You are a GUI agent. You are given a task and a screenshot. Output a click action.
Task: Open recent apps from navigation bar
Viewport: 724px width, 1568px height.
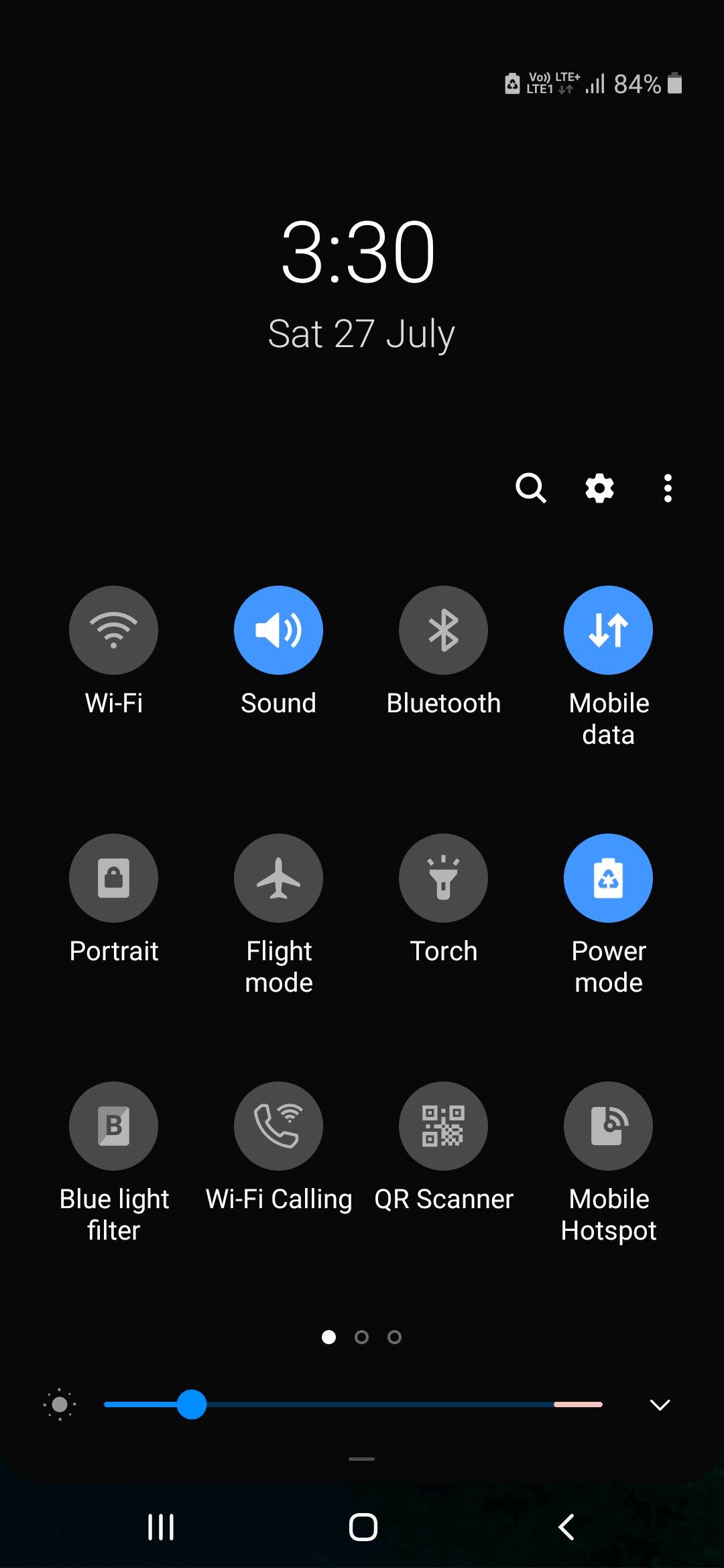pos(161,1527)
